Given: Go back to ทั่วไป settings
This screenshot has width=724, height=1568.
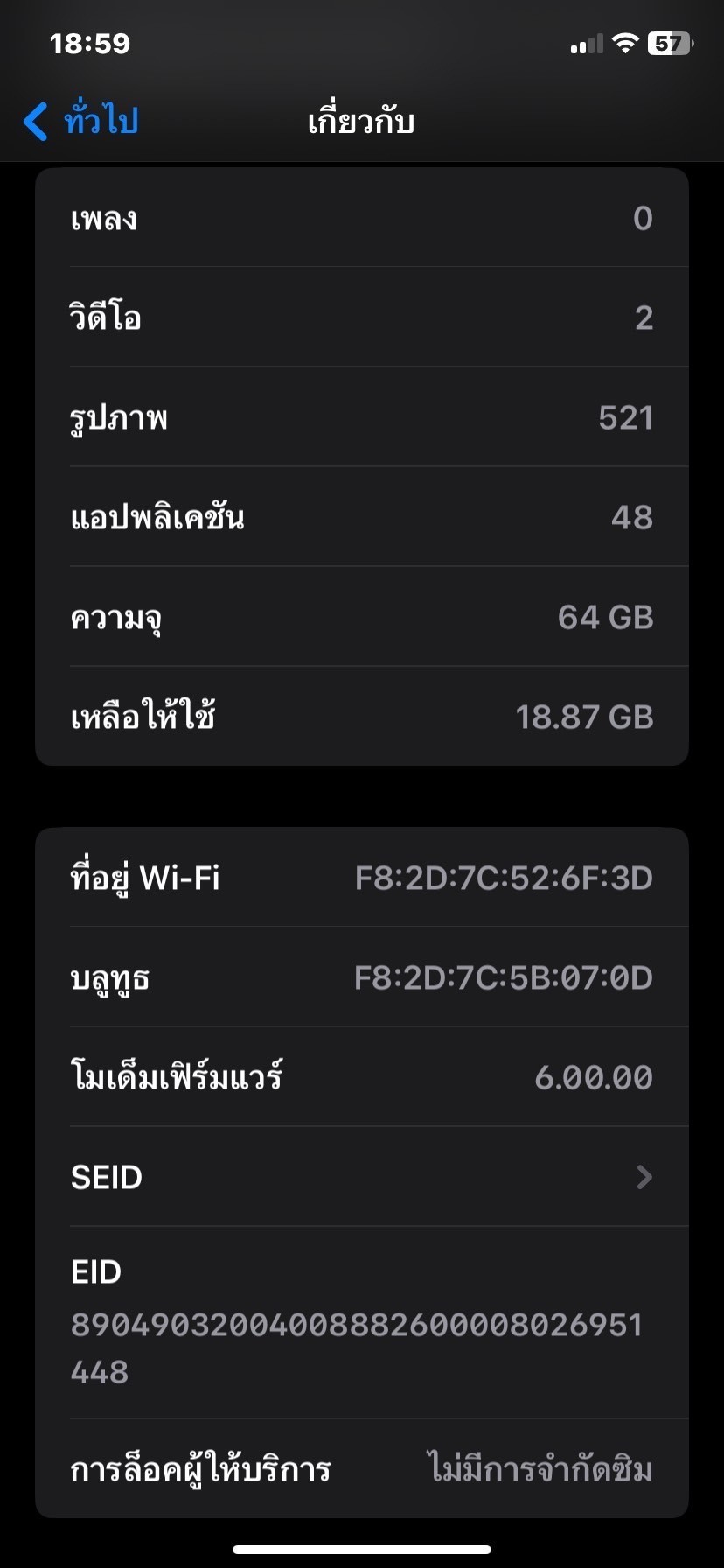Looking at the screenshot, I should (81, 121).
